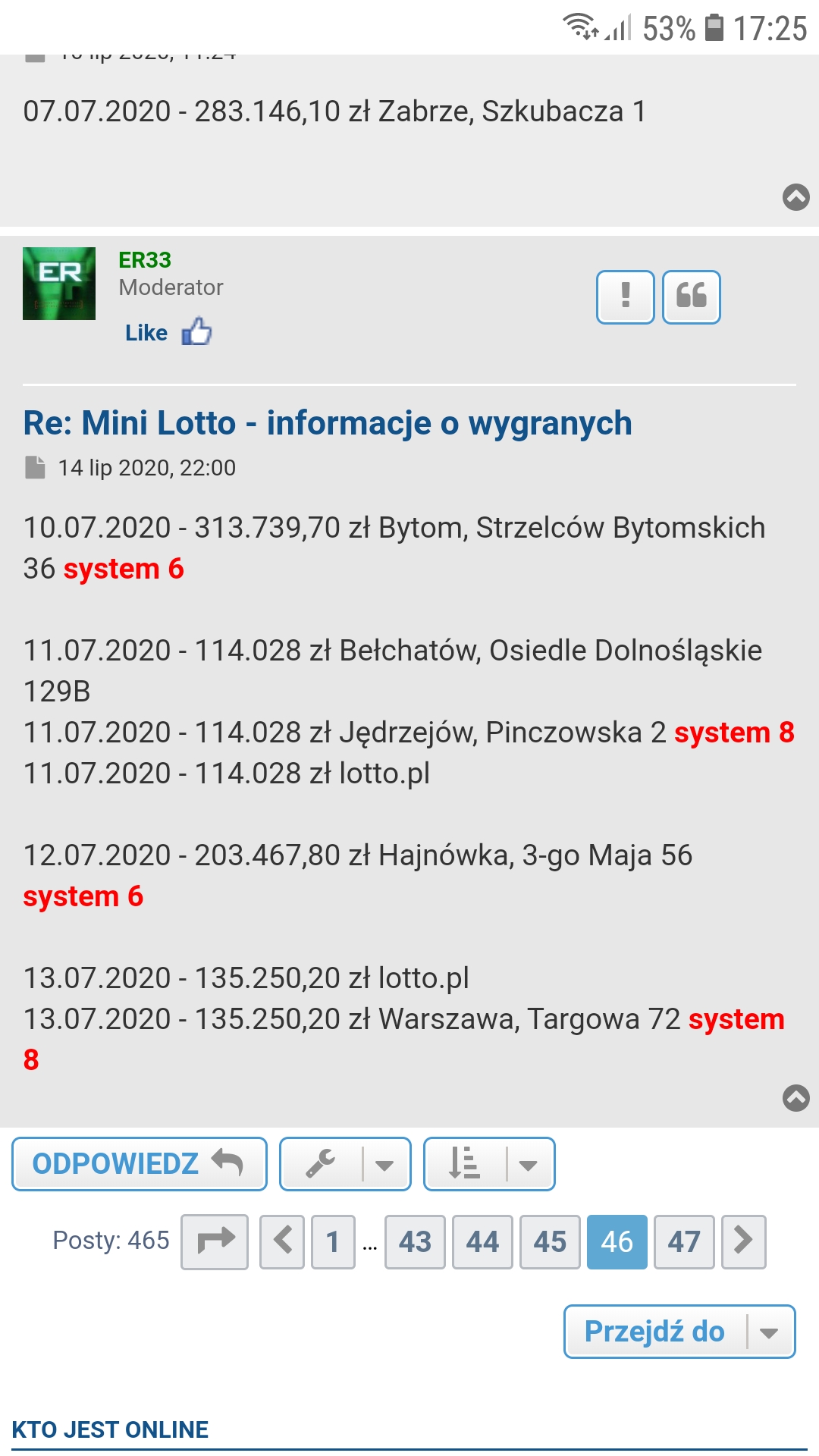Go to page 47

point(684,1241)
